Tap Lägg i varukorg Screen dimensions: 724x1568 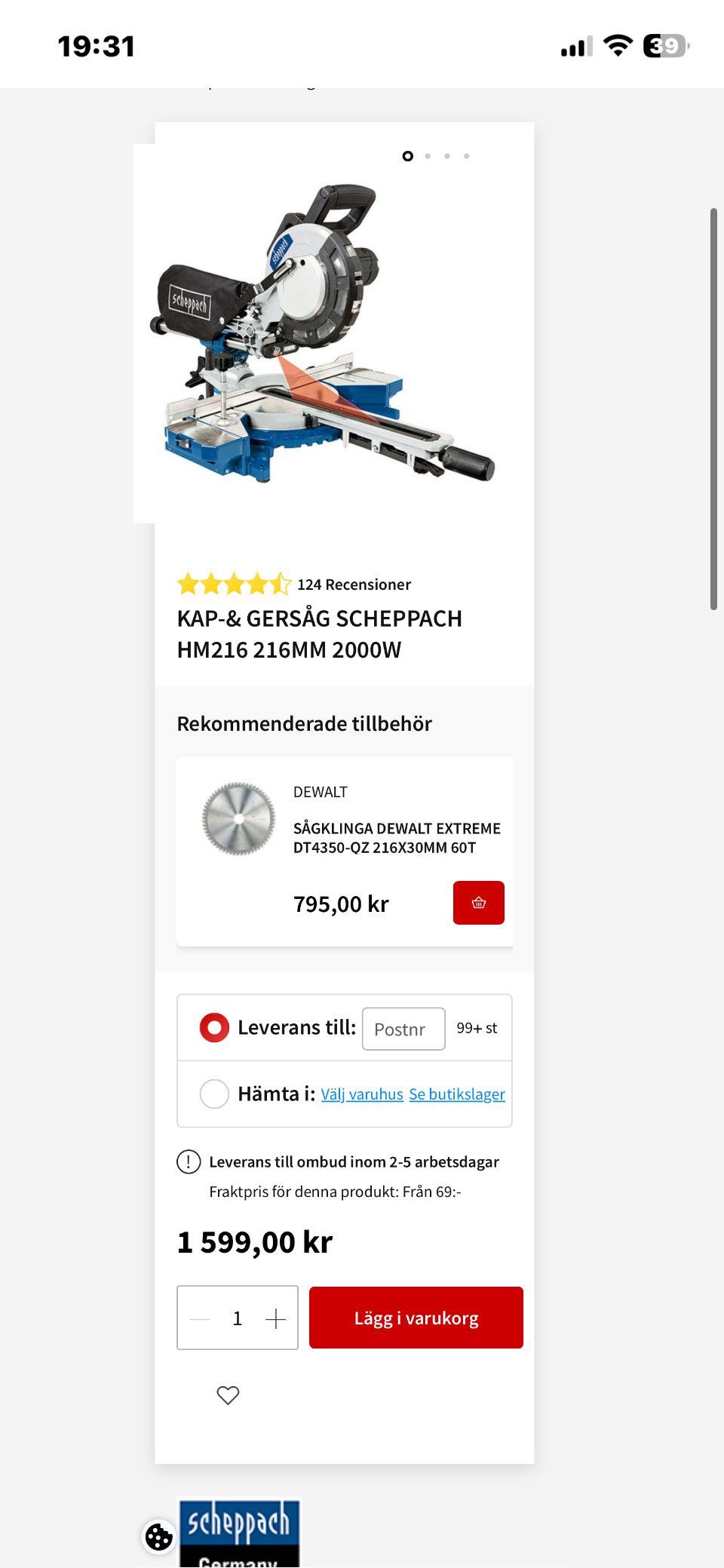pos(416,1318)
